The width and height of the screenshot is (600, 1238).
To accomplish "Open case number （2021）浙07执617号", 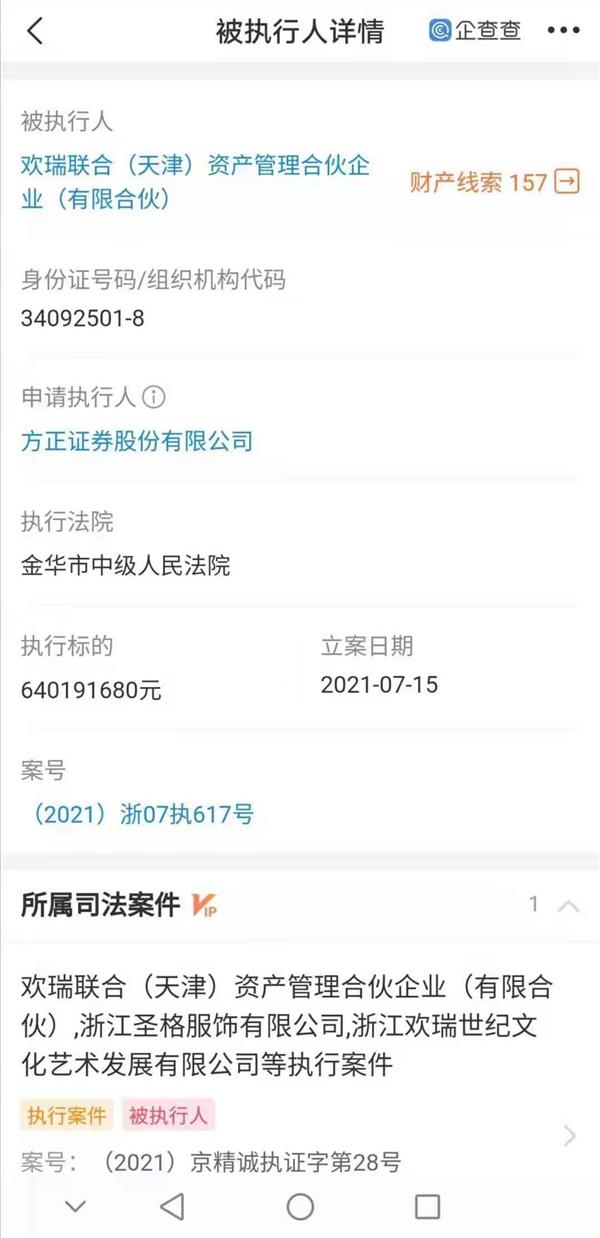I will [x=137, y=814].
